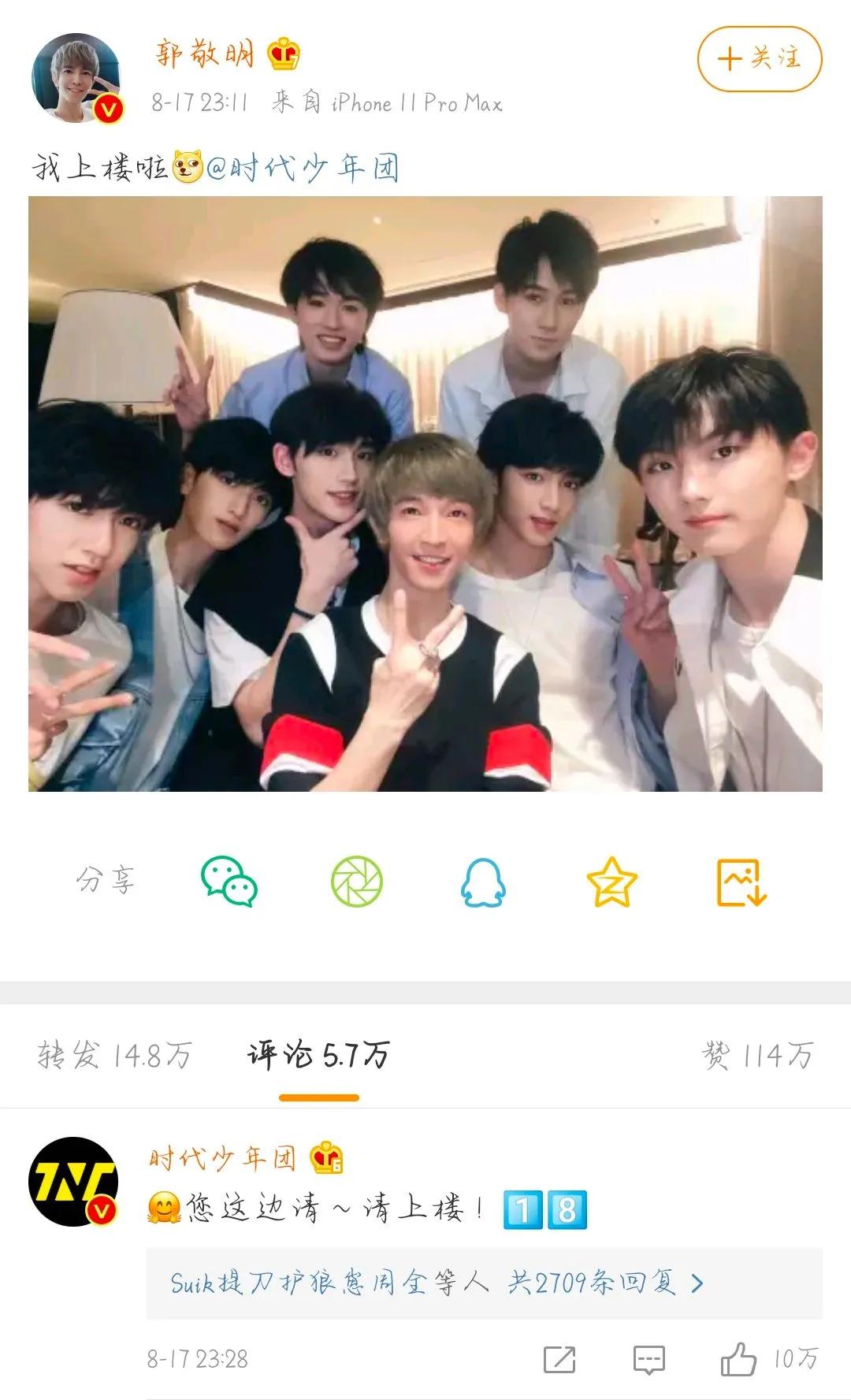Like 时代少年团's comment

point(769,1359)
